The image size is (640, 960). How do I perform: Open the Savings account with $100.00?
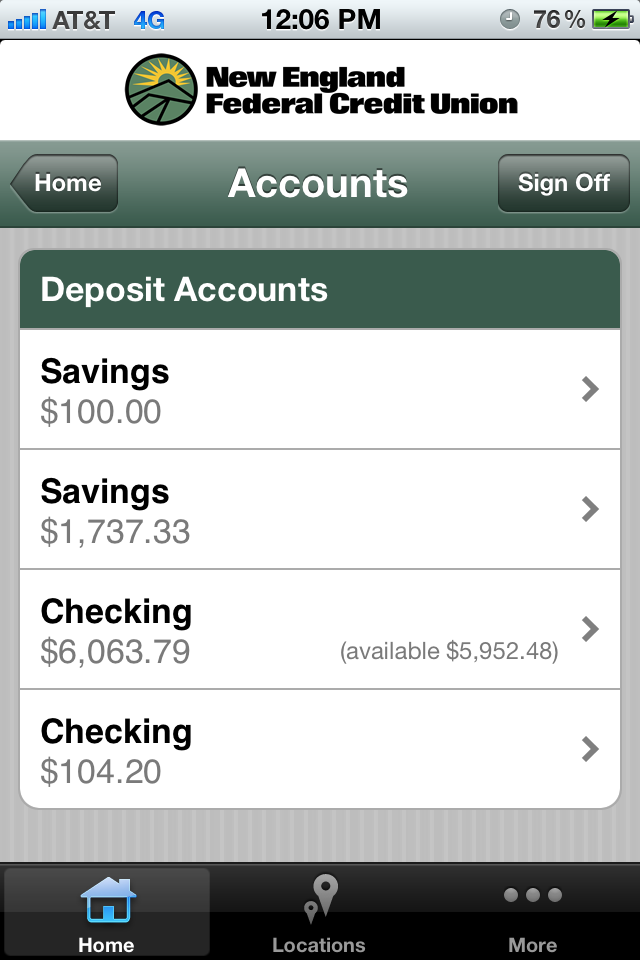[320, 390]
